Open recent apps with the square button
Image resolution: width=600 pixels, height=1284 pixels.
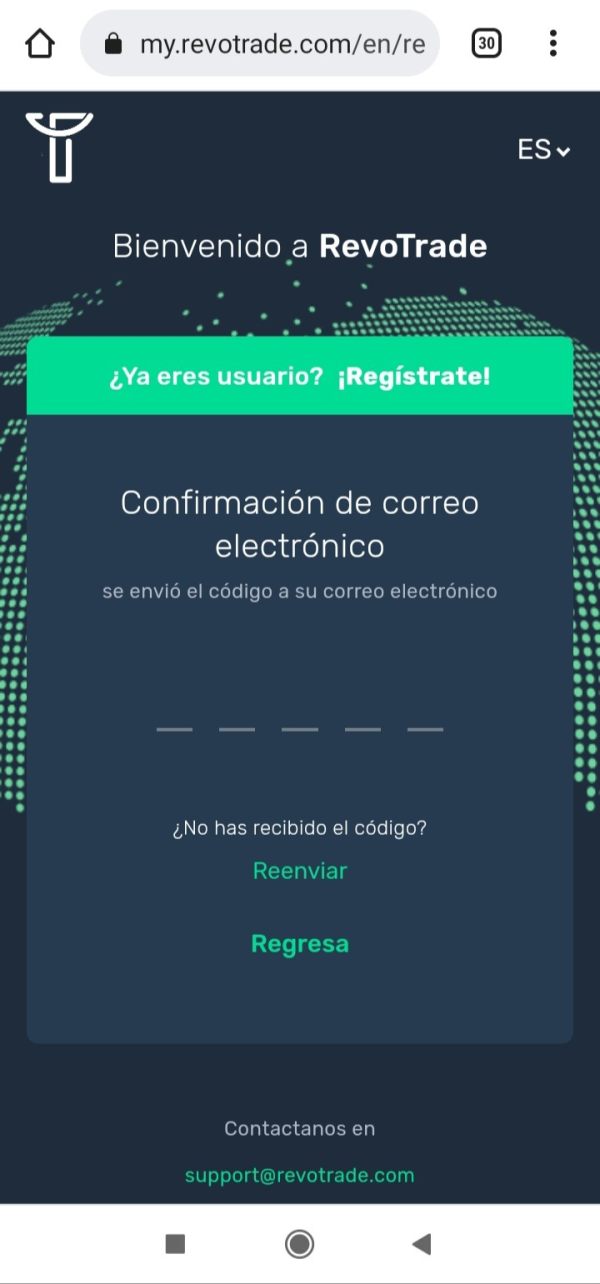175,1244
